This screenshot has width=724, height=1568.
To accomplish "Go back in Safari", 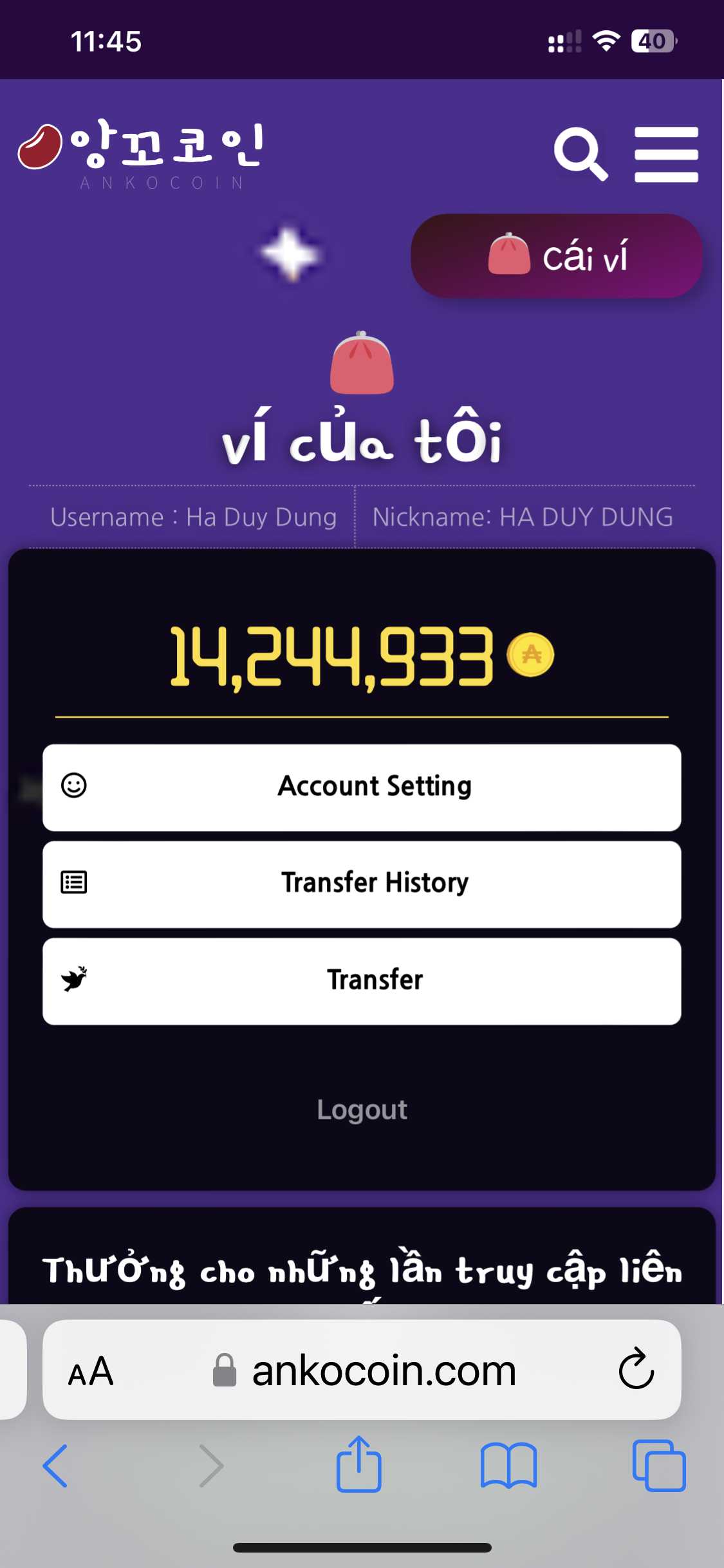I will coord(56,1466).
